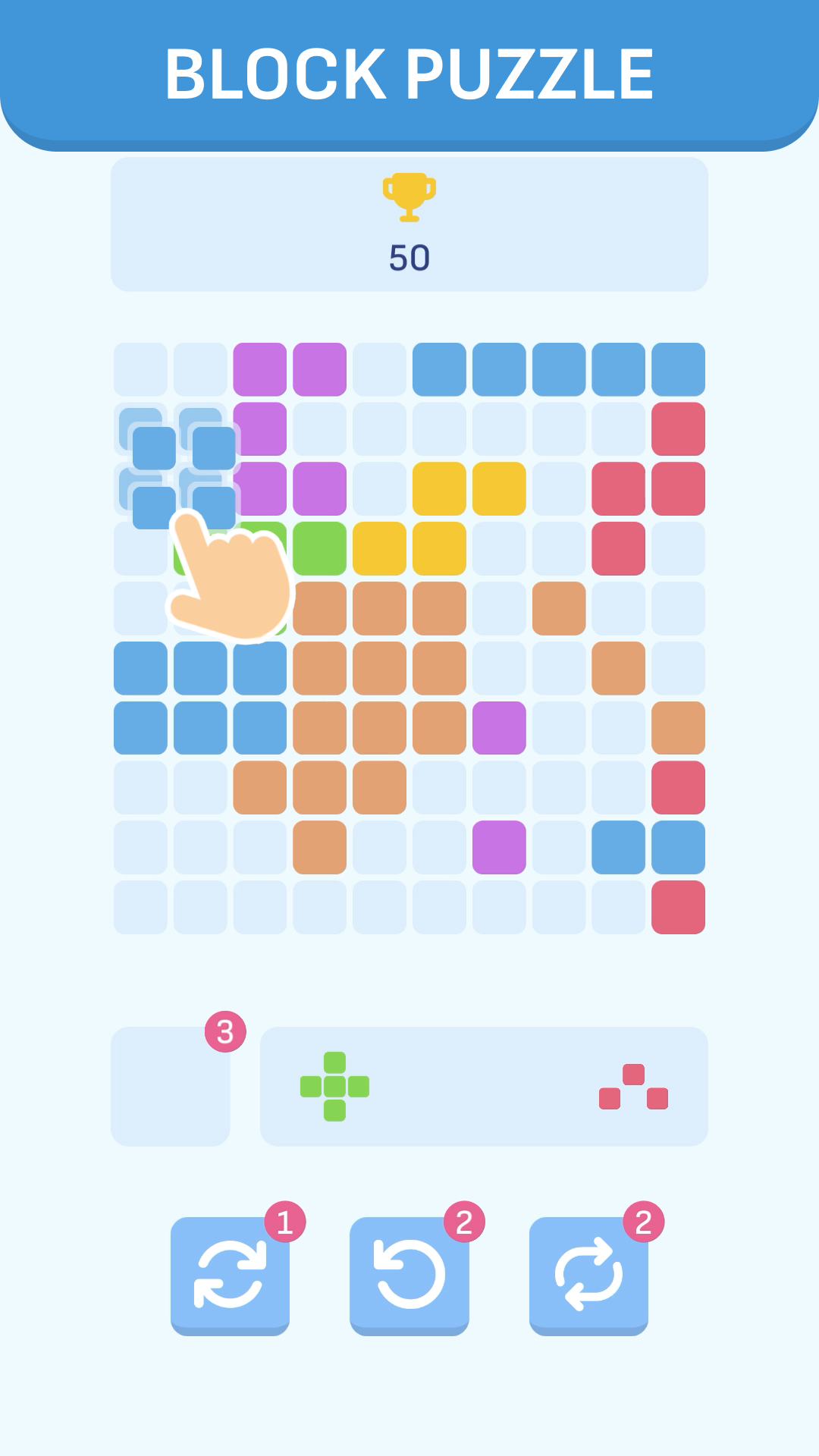819x1456 pixels.
Task: Tap the rotate piece power-up button
Action: (x=588, y=1275)
